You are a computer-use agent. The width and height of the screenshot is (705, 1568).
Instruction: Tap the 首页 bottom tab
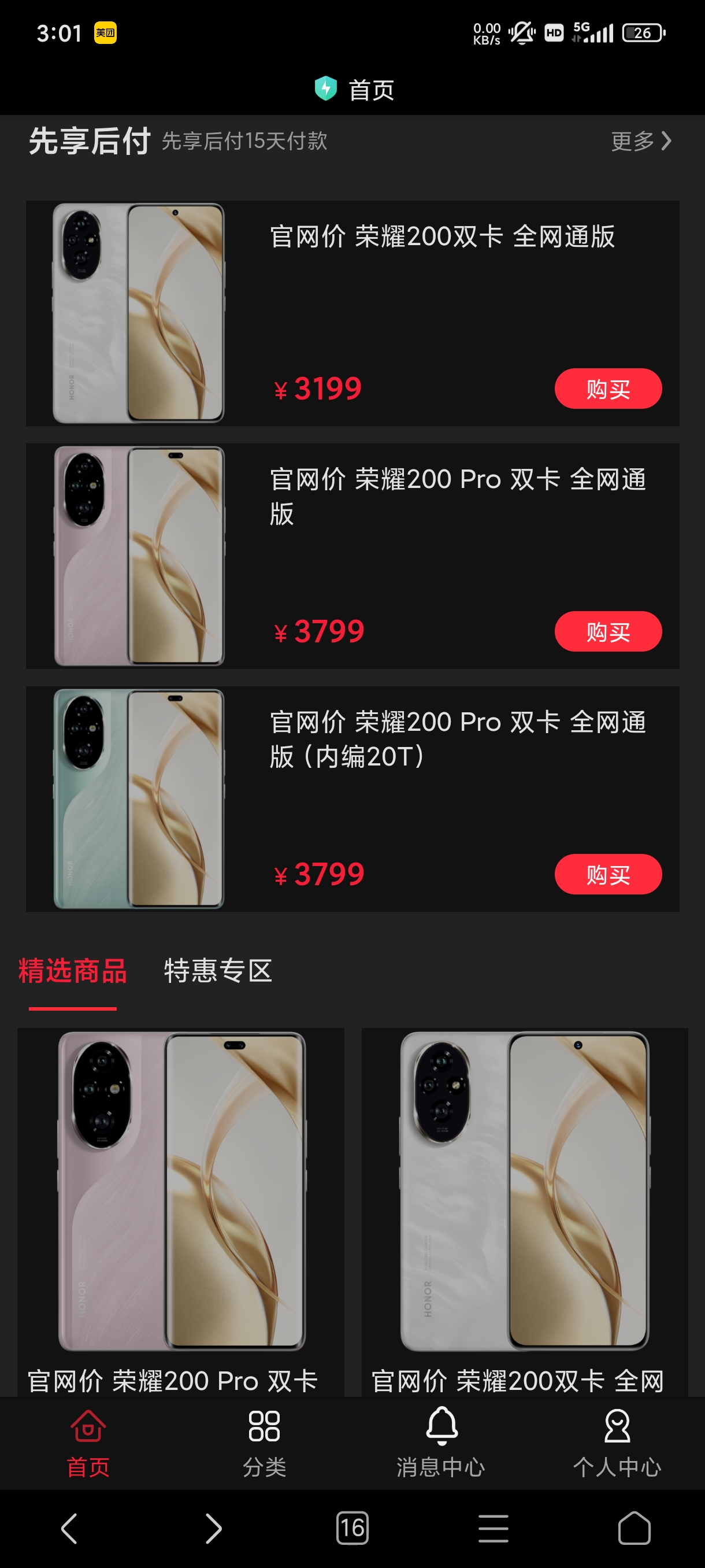pyautogui.click(x=88, y=1443)
